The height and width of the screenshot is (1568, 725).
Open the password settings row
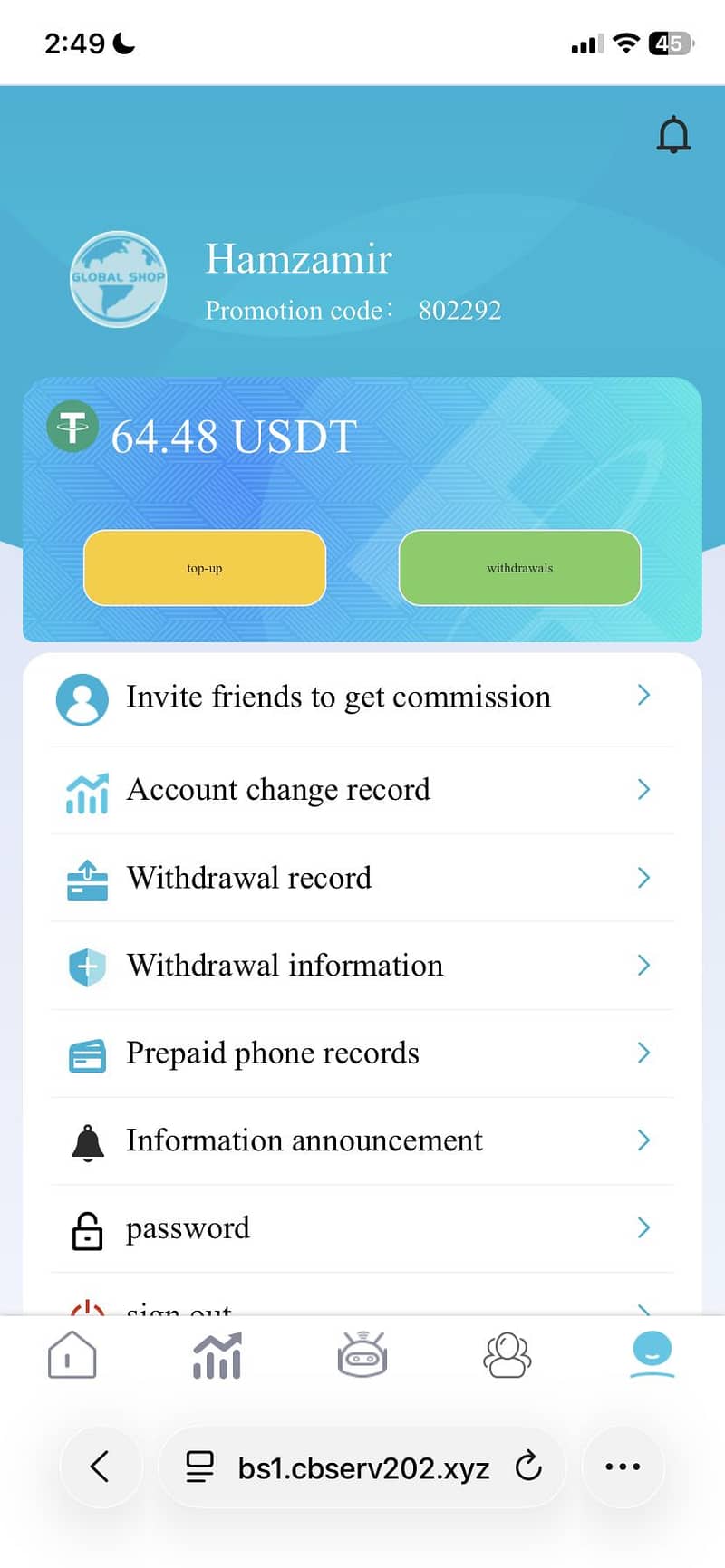click(362, 1228)
